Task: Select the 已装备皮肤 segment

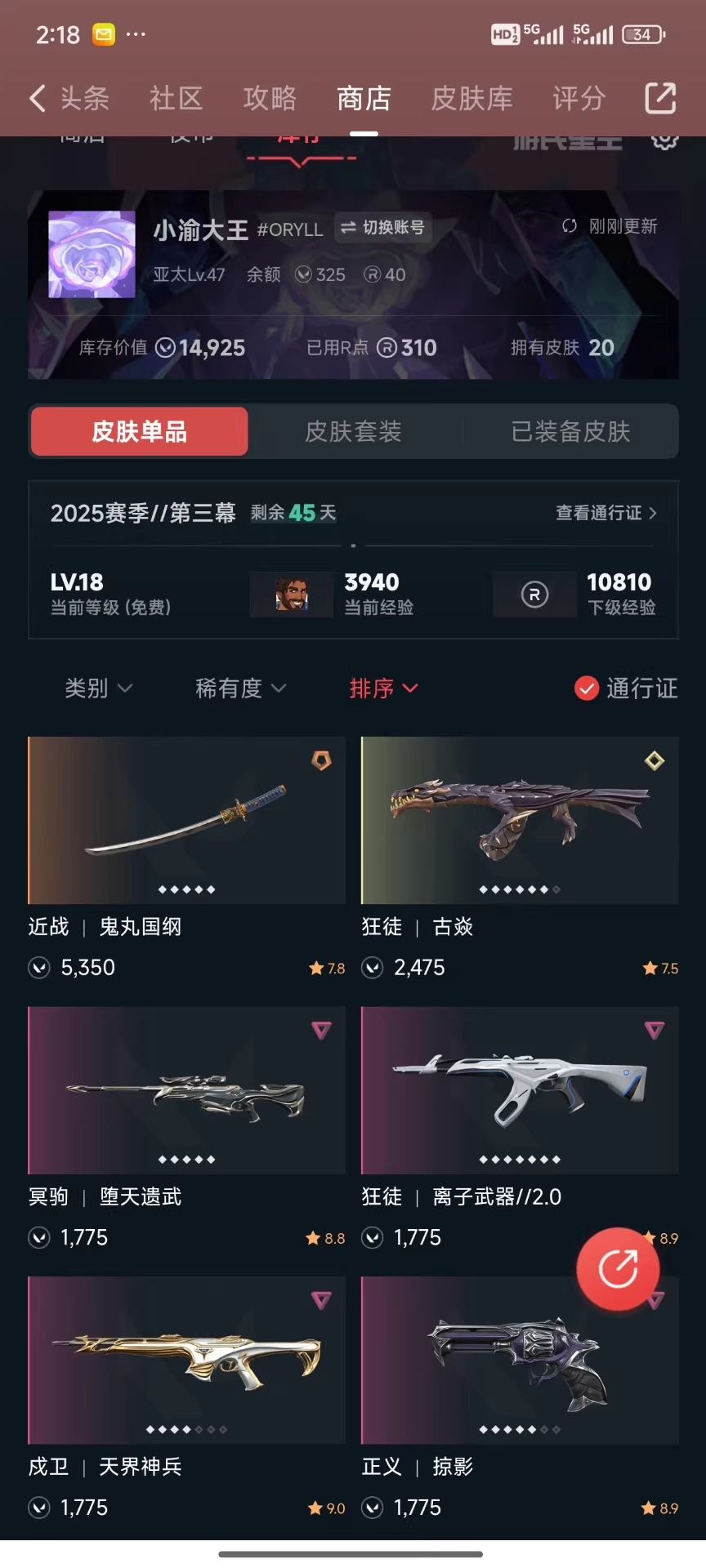Action: [570, 431]
